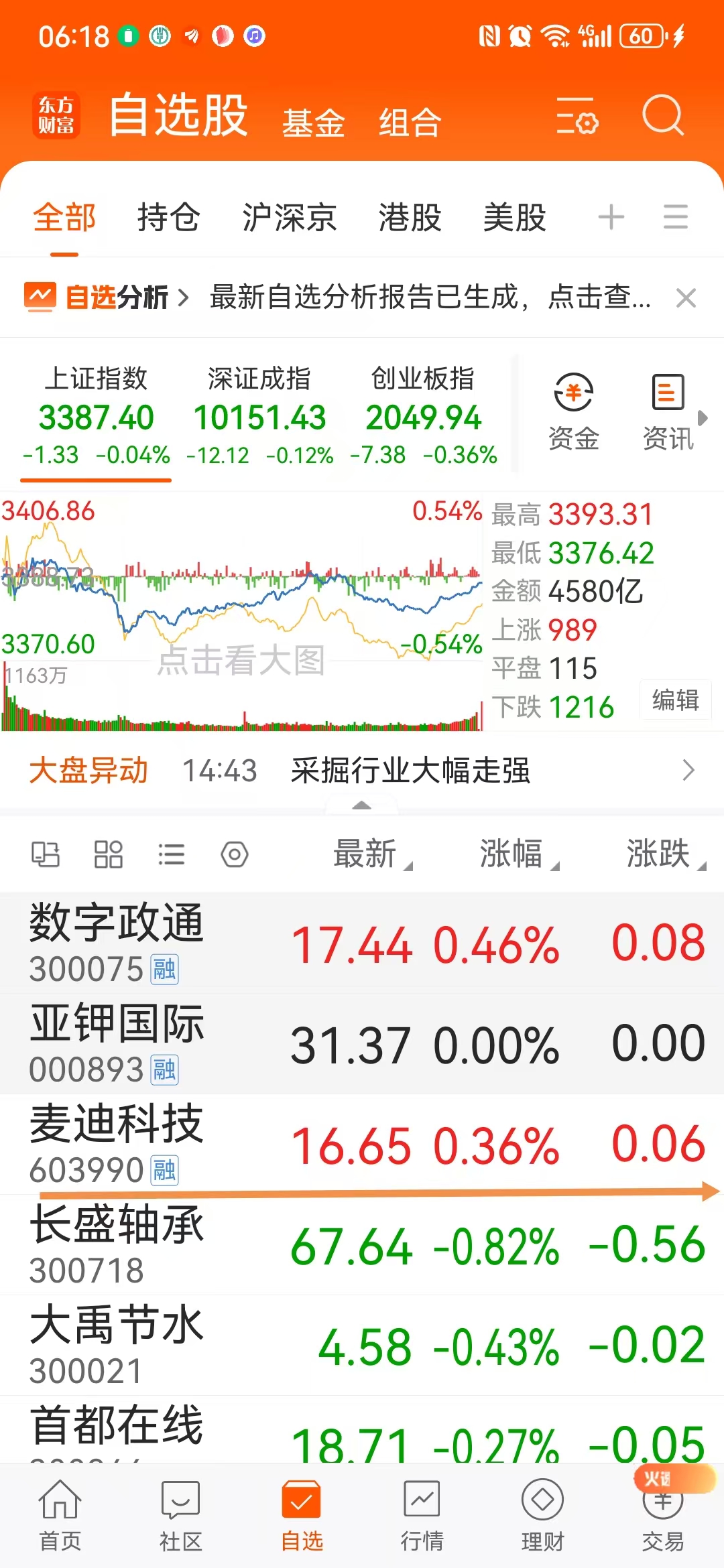Open the 自选分析 report link
724x1568 pixels.
click(x=106, y=297)
